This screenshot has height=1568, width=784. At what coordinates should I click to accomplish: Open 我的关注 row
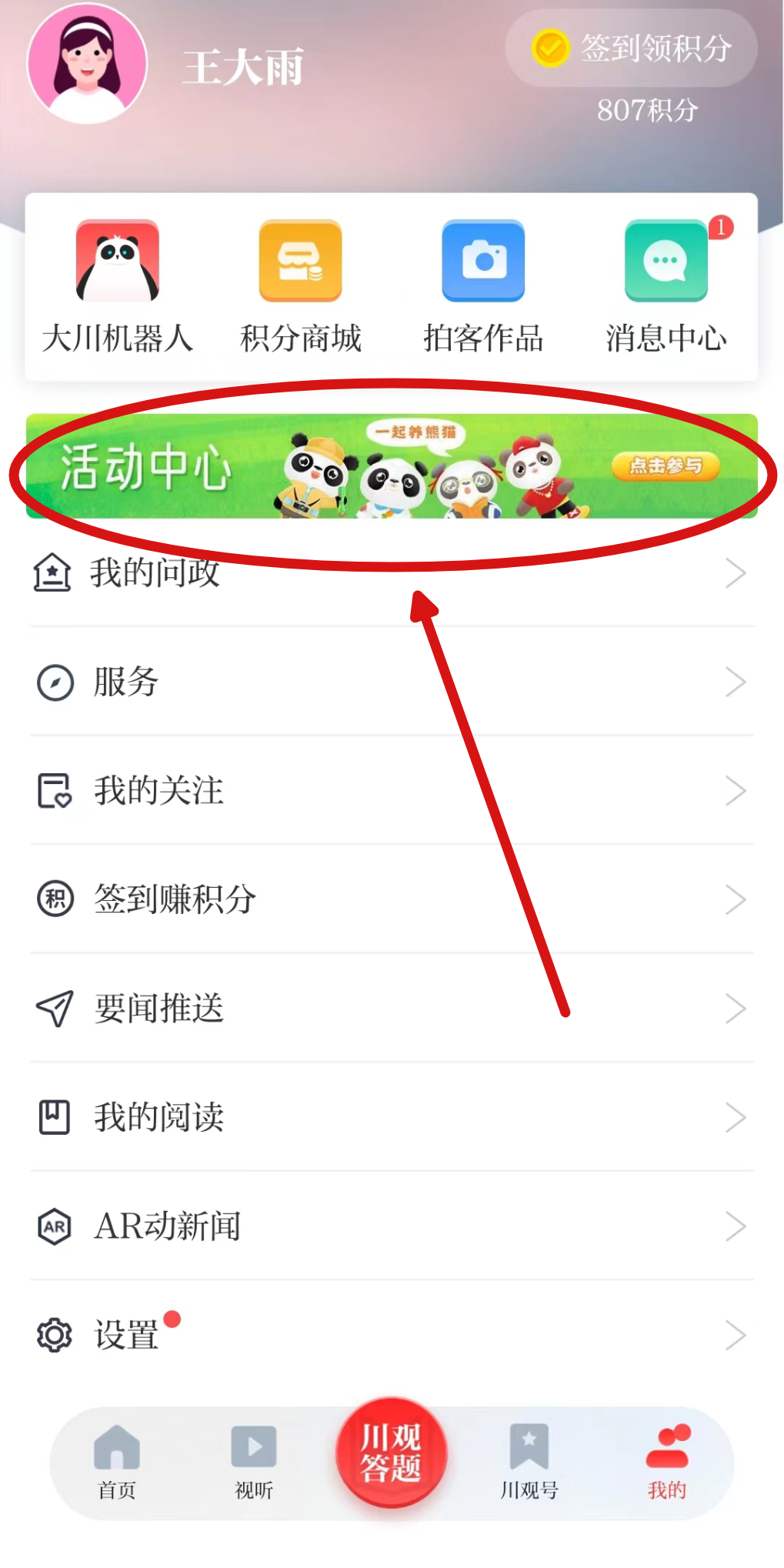pos(392,791)
